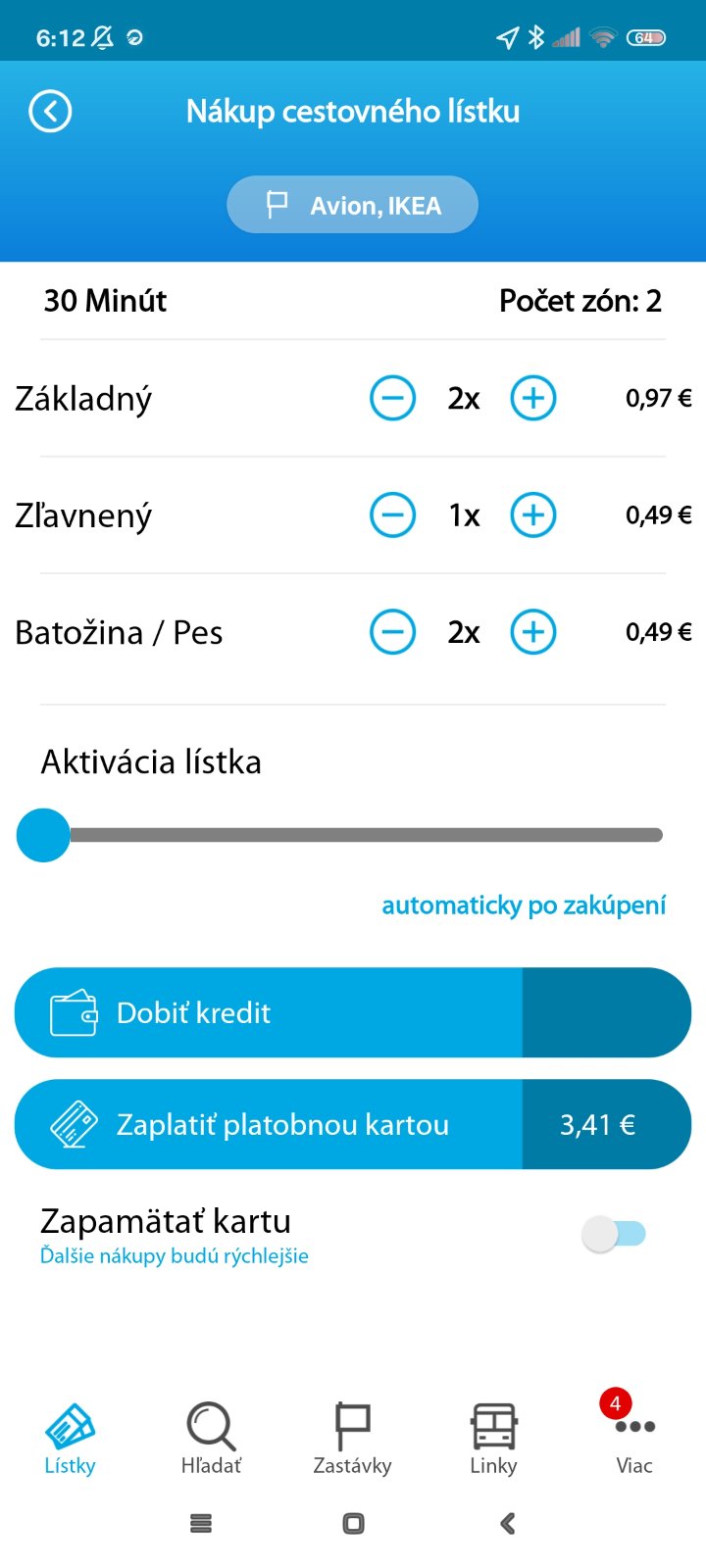706x1568 pixels.
Task: Open the Linky tab
Action: point(493,1438)
